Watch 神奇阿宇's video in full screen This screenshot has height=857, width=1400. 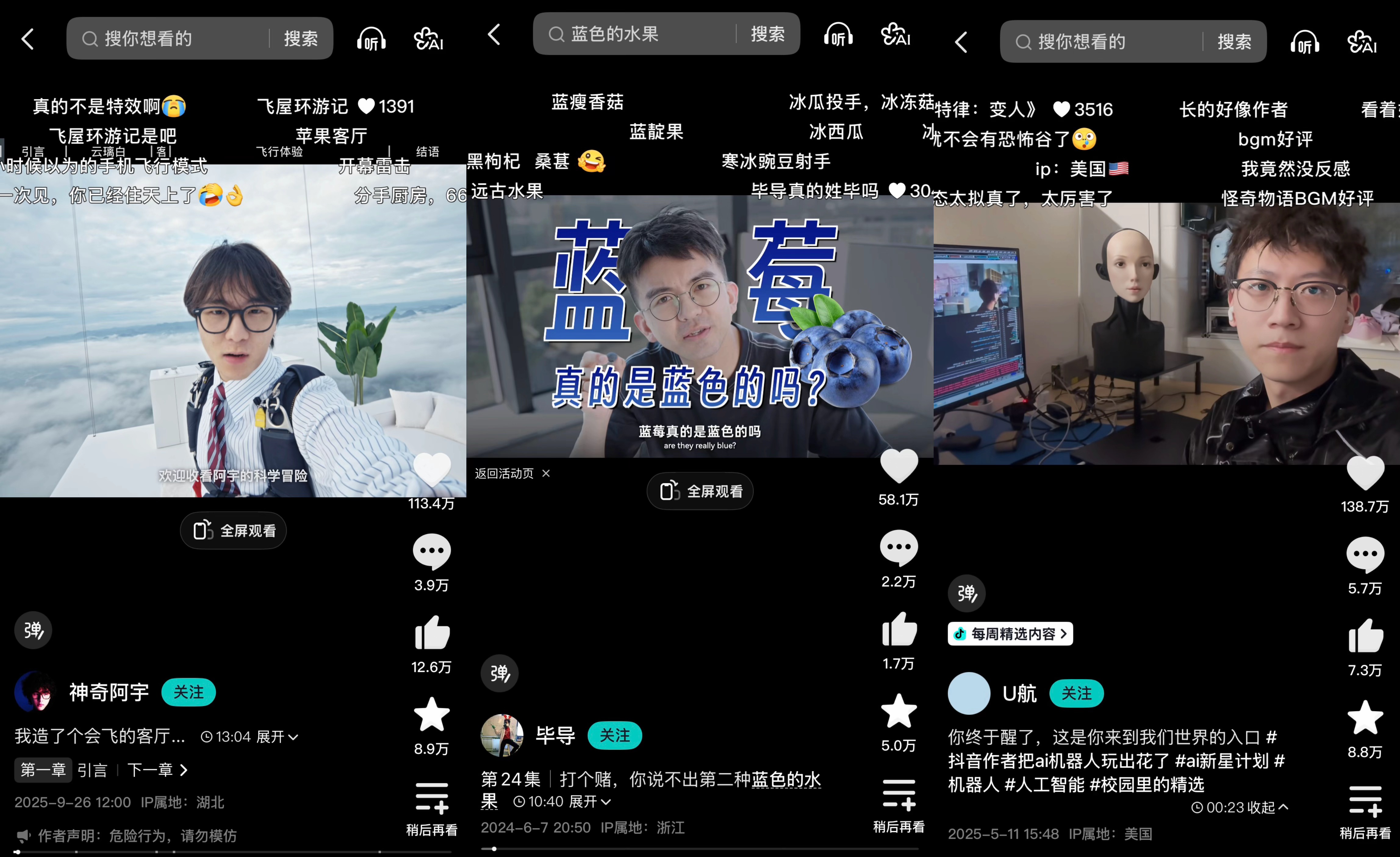[x=234, y=530]
